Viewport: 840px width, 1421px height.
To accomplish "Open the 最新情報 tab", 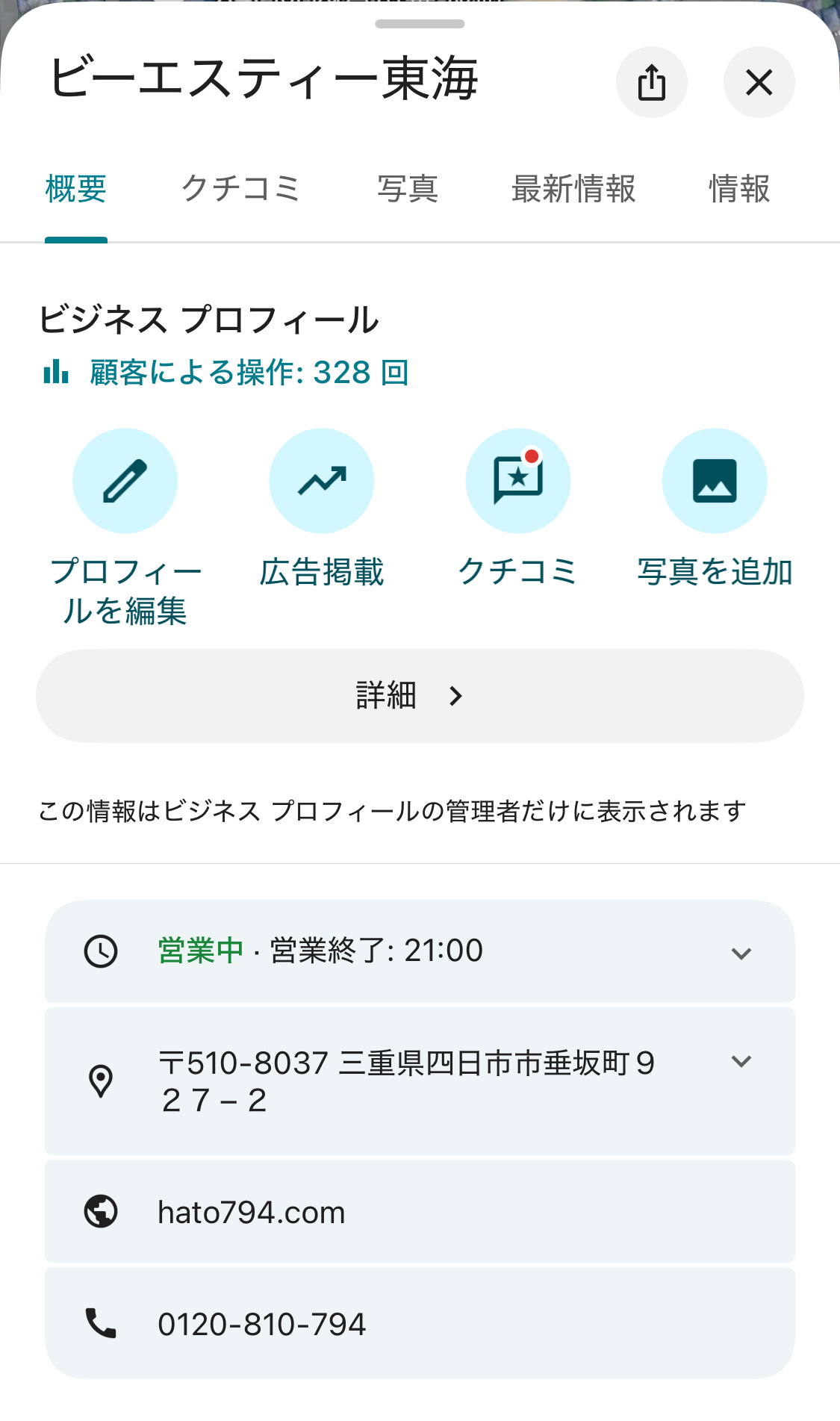I will pos(573,189).
